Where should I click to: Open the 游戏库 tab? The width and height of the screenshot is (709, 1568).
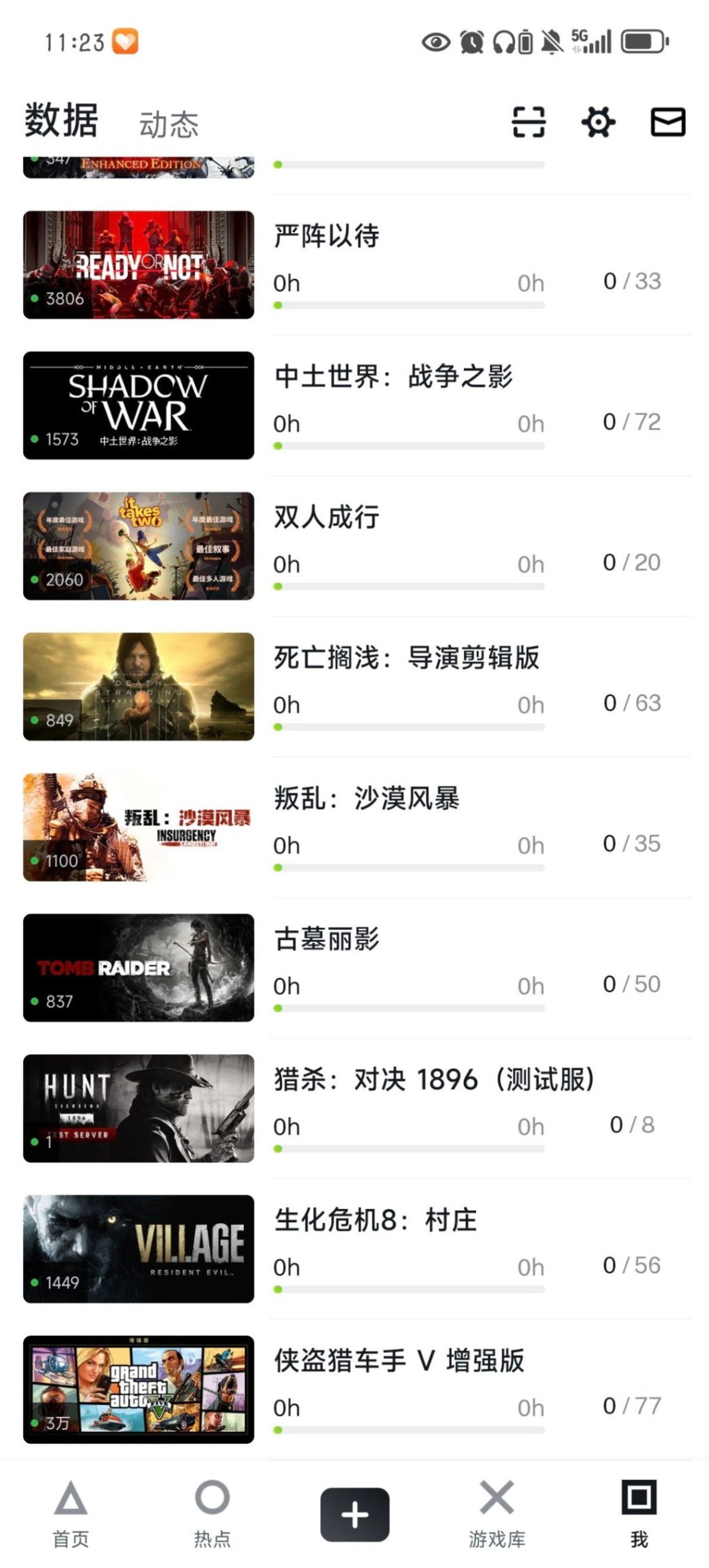pos(496,1512)
